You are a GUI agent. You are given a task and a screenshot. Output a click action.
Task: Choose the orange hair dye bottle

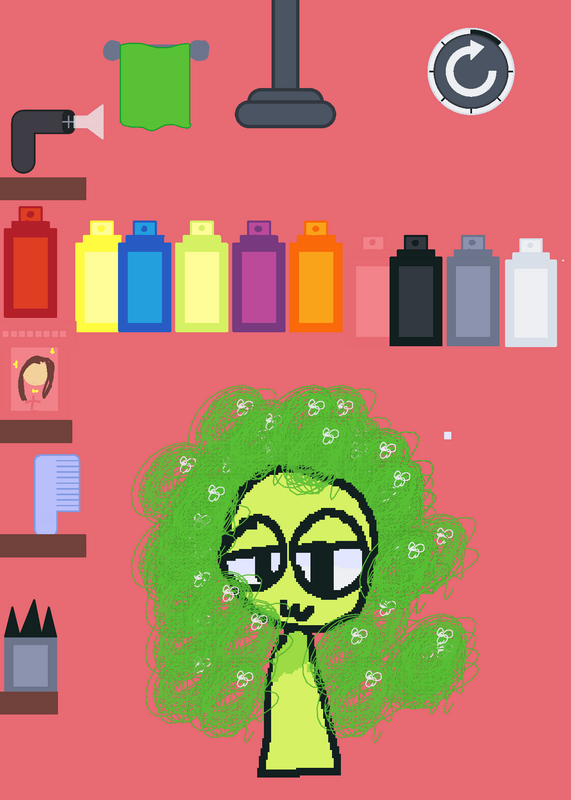[316, 277]
